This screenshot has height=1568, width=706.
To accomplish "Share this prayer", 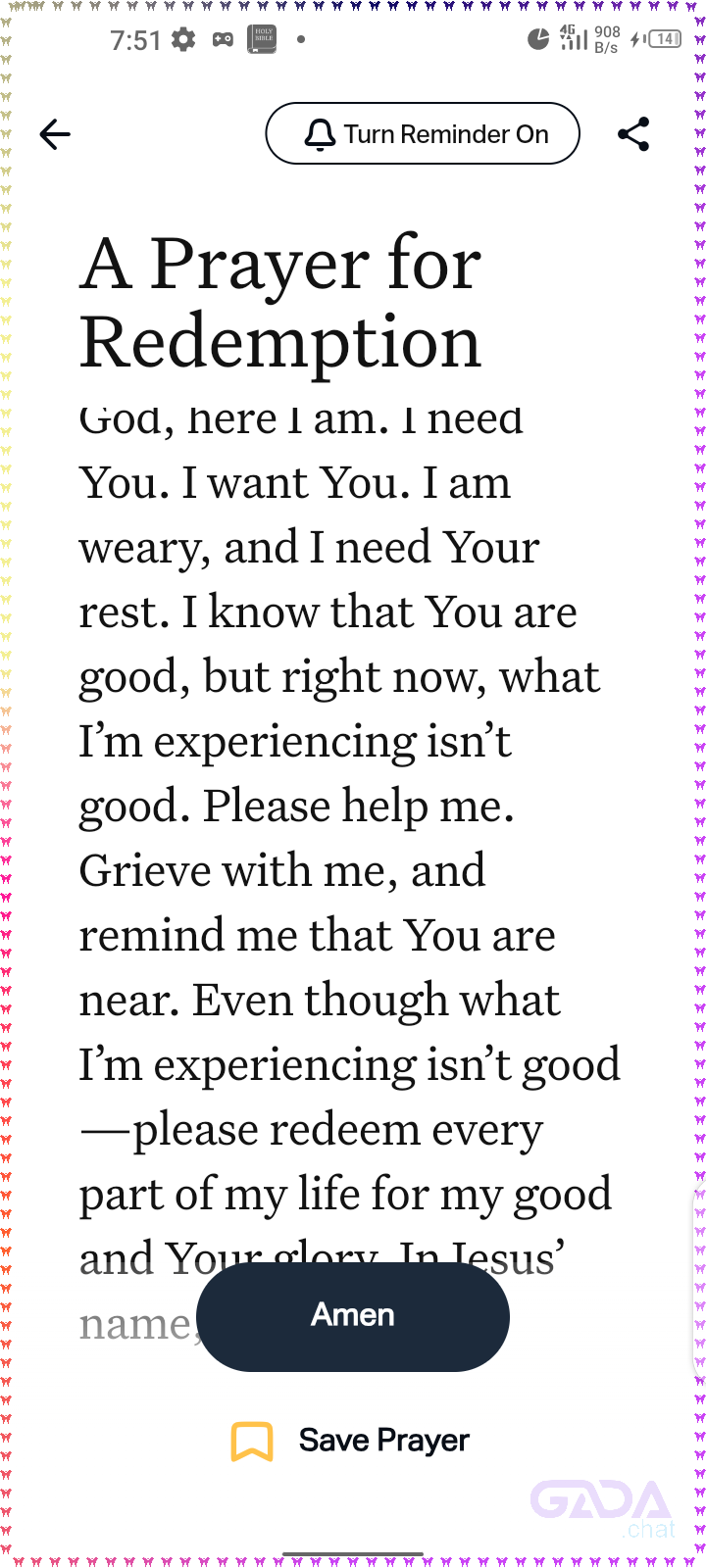I will tap(633, 134).
